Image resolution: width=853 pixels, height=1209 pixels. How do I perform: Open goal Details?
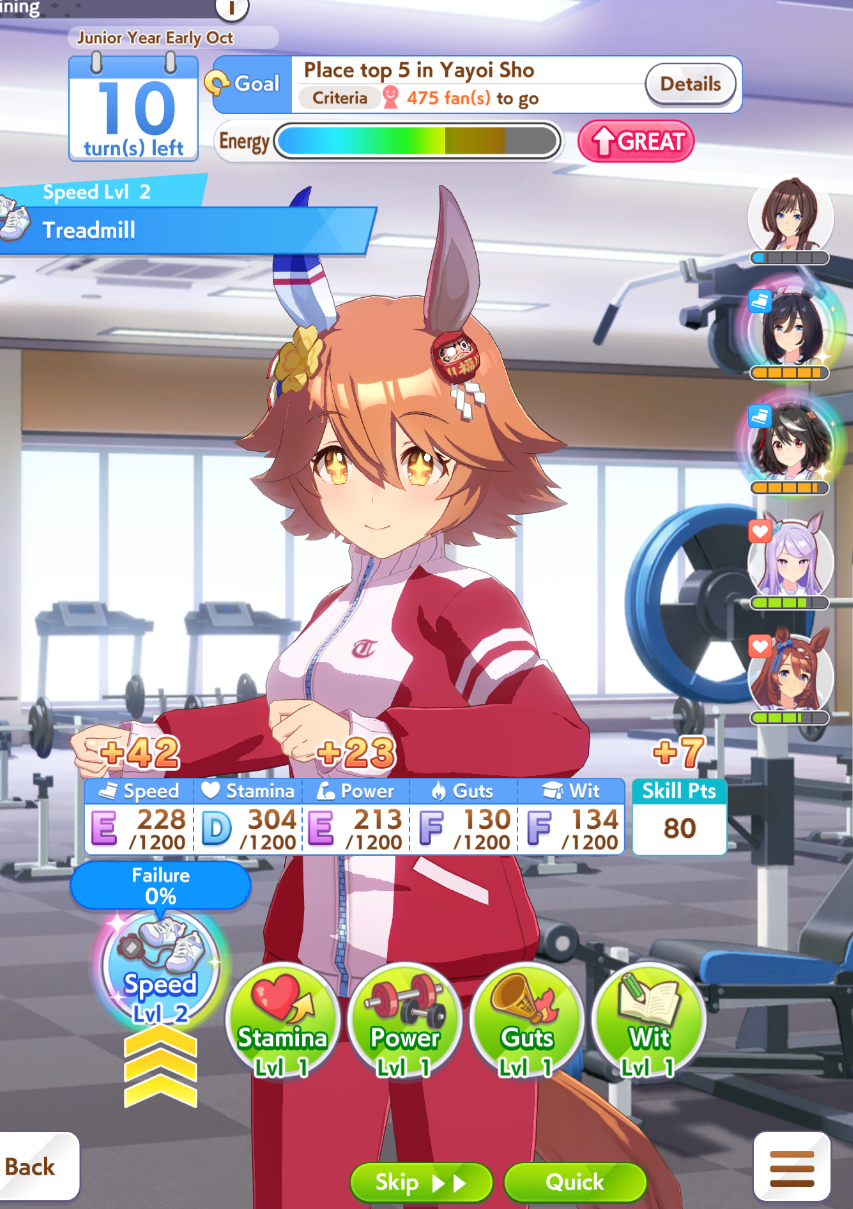690,85
